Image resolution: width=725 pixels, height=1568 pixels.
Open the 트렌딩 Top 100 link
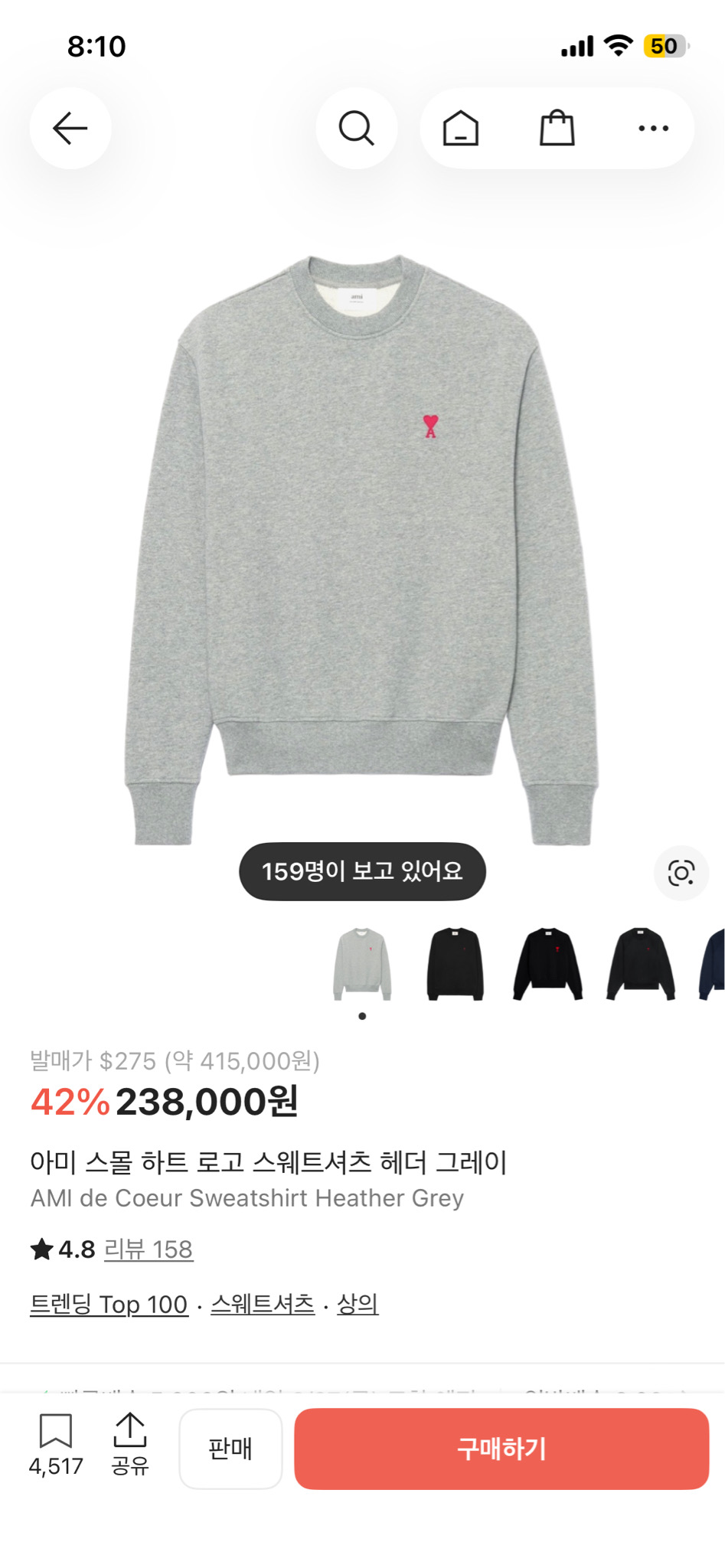(x=109, y=1304)
